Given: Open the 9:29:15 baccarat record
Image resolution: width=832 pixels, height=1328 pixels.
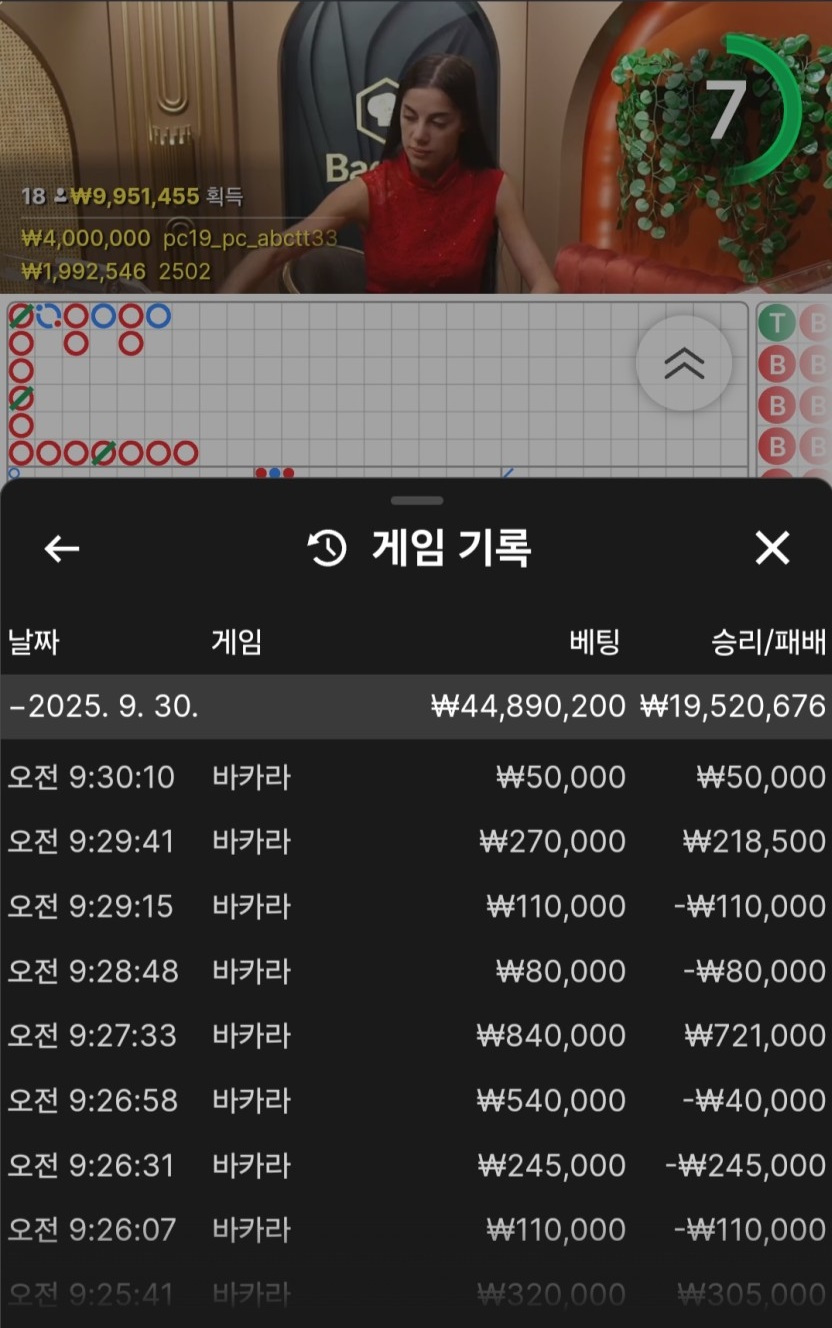Looking at the screenshot, I should pyautogui.click(x=416, y=907).
